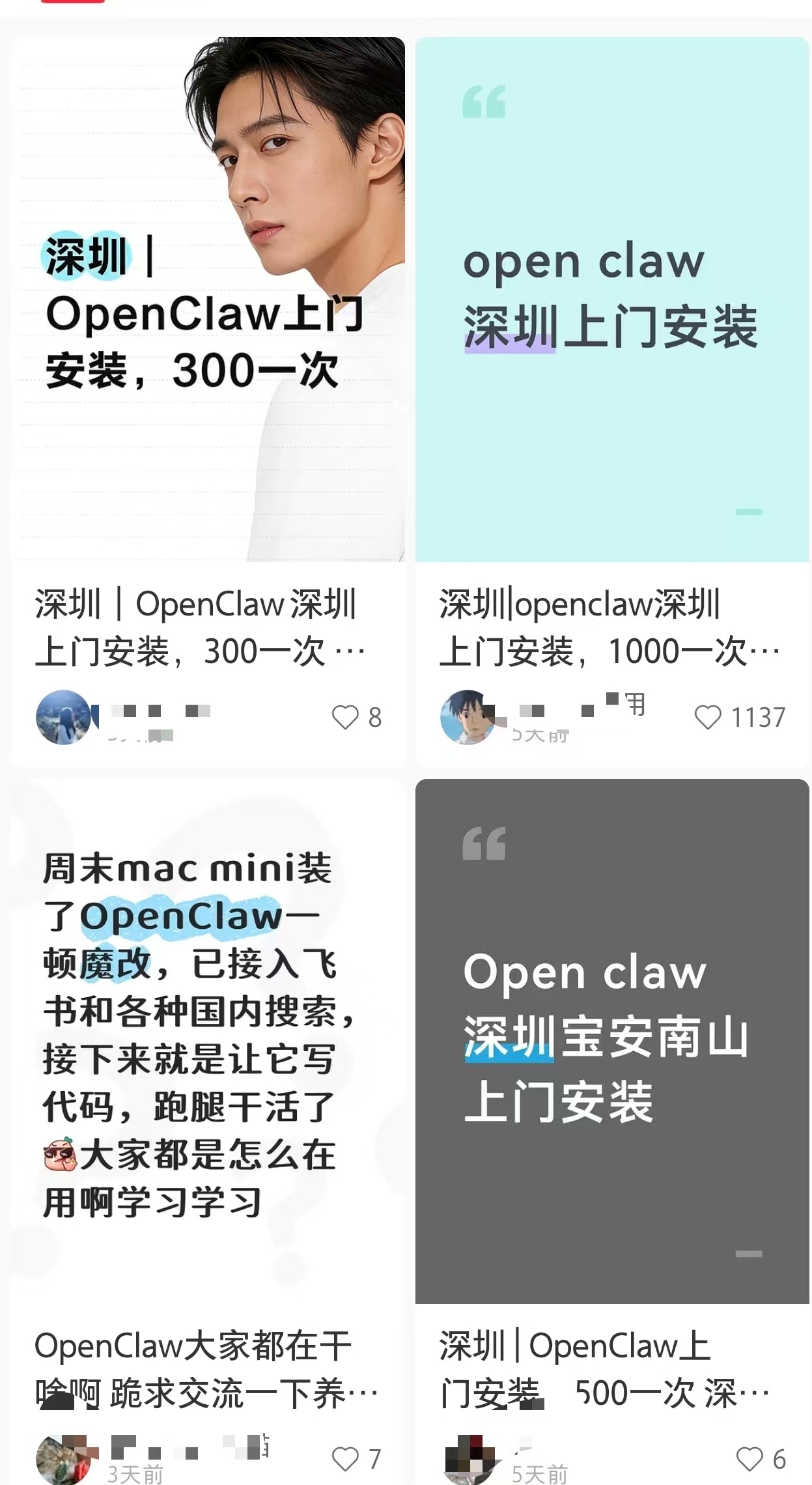The image size is (812, 1485).
Task: View author avatar under OpenClaw大家都在干啥啊 post
Action: (64, 1460)
